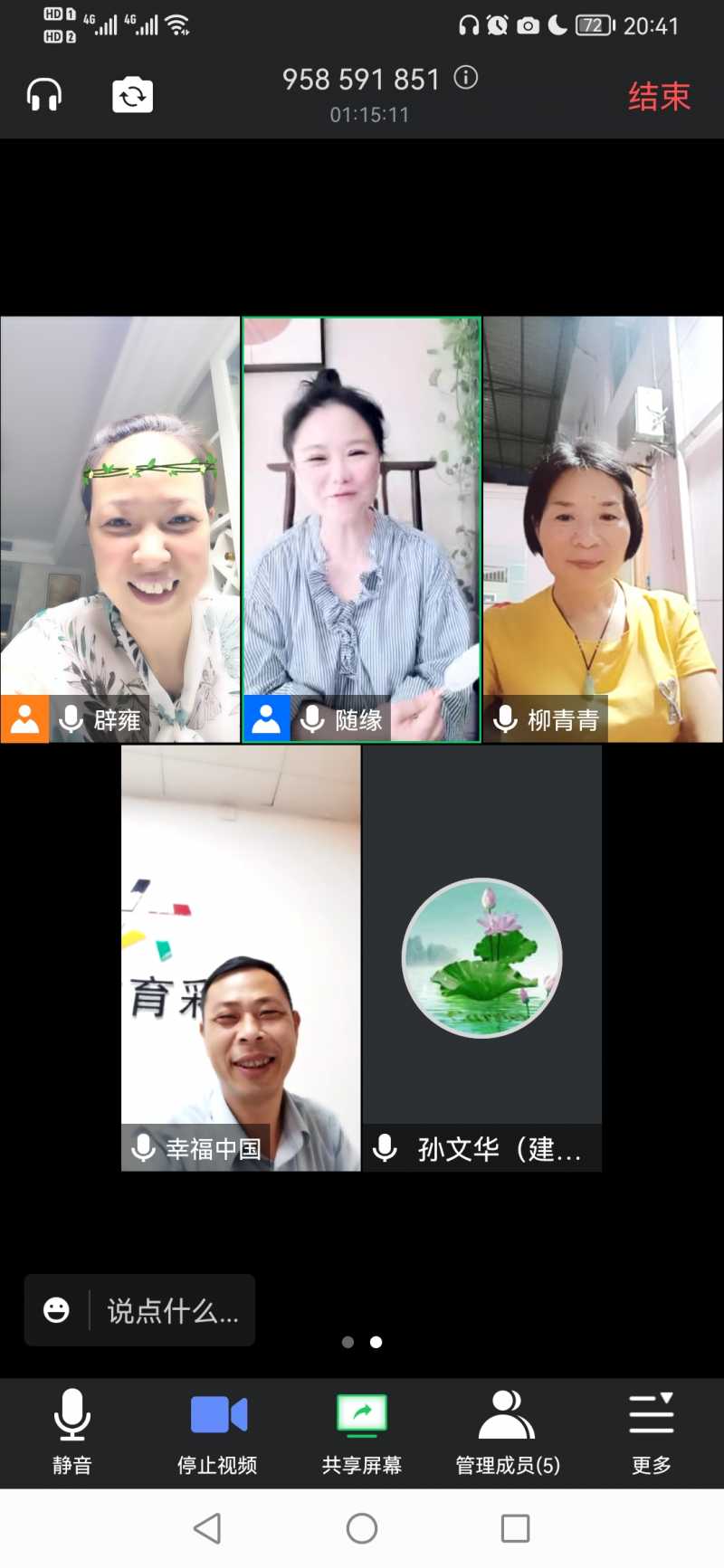The height and width of the screenshot is (1568, 724).
Task: Open 管理成员 member management icon
Action: click(x=505, y=1411)
